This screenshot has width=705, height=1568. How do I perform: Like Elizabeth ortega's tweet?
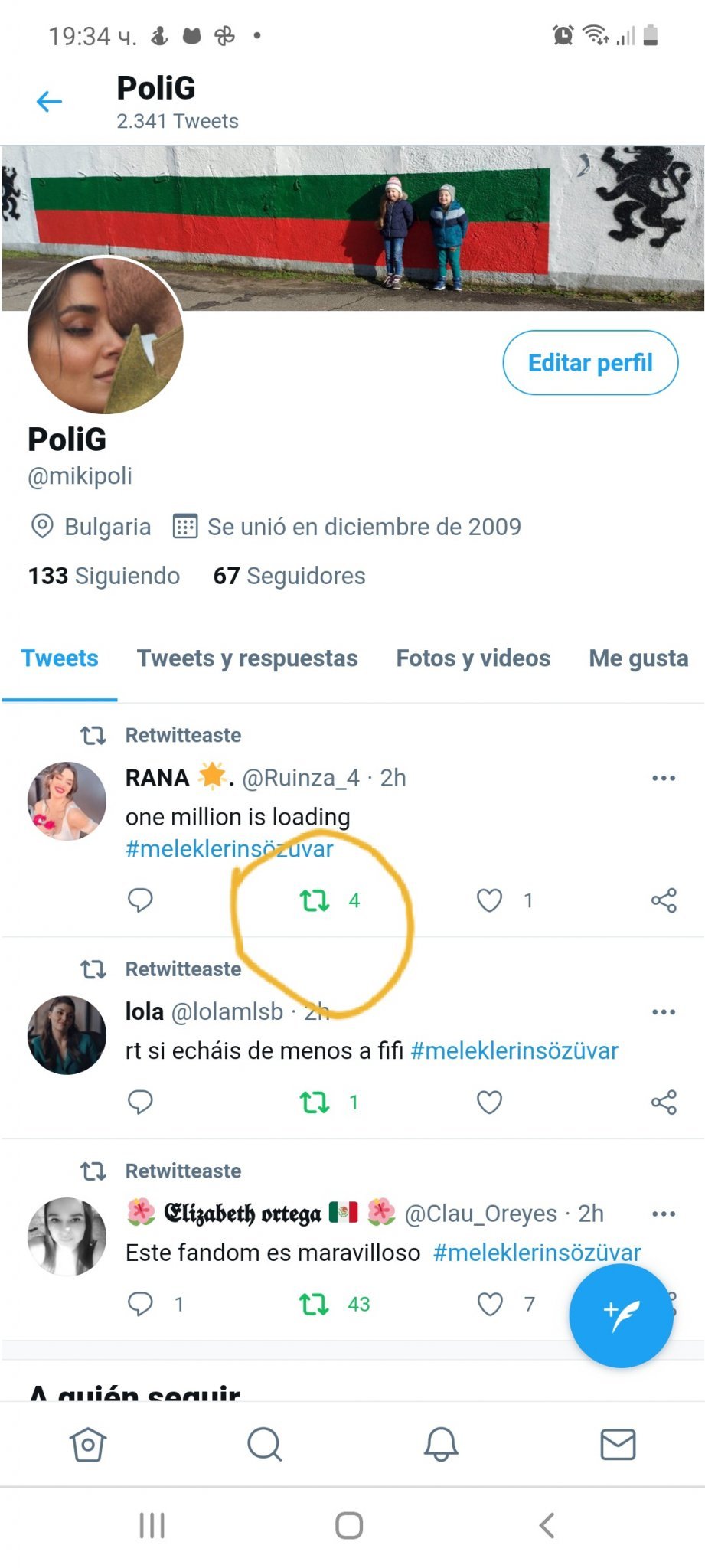[490, 1304]
